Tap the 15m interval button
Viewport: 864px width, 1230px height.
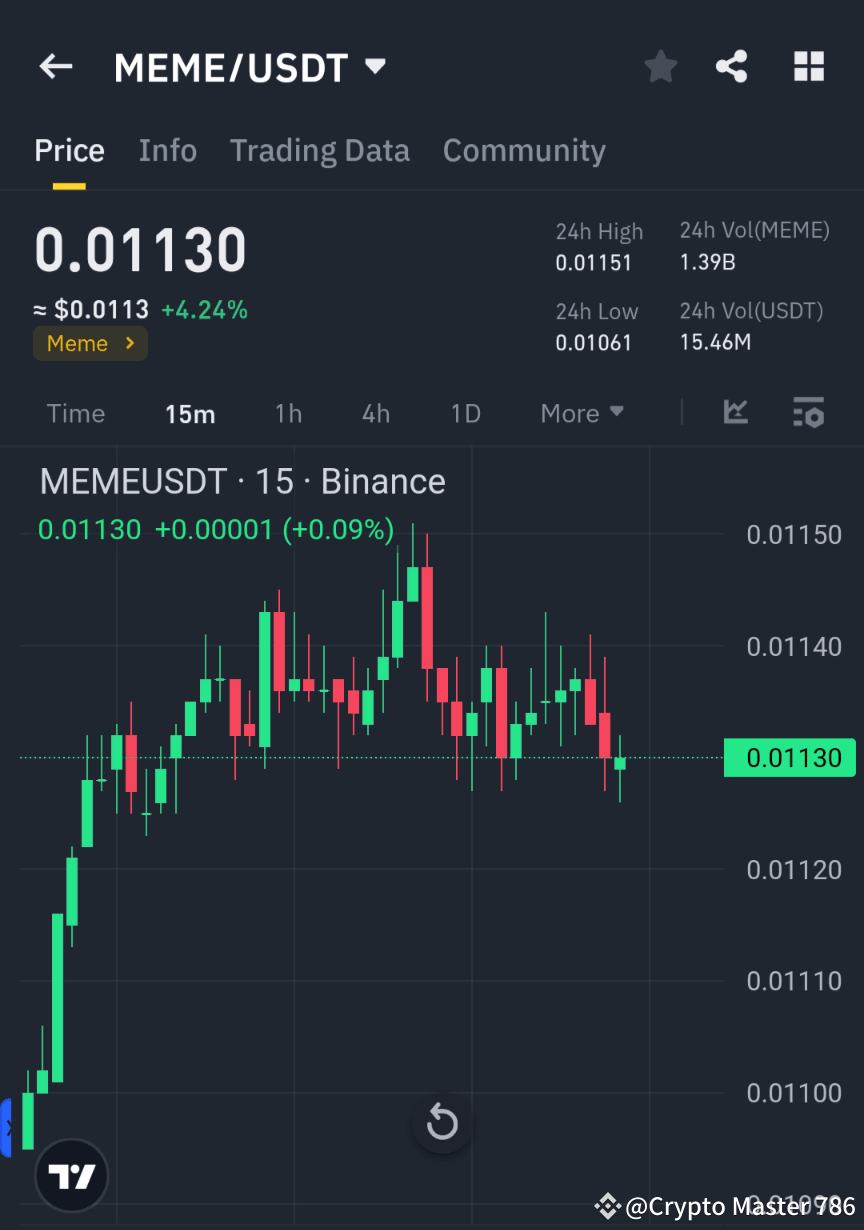coord(190,413)
